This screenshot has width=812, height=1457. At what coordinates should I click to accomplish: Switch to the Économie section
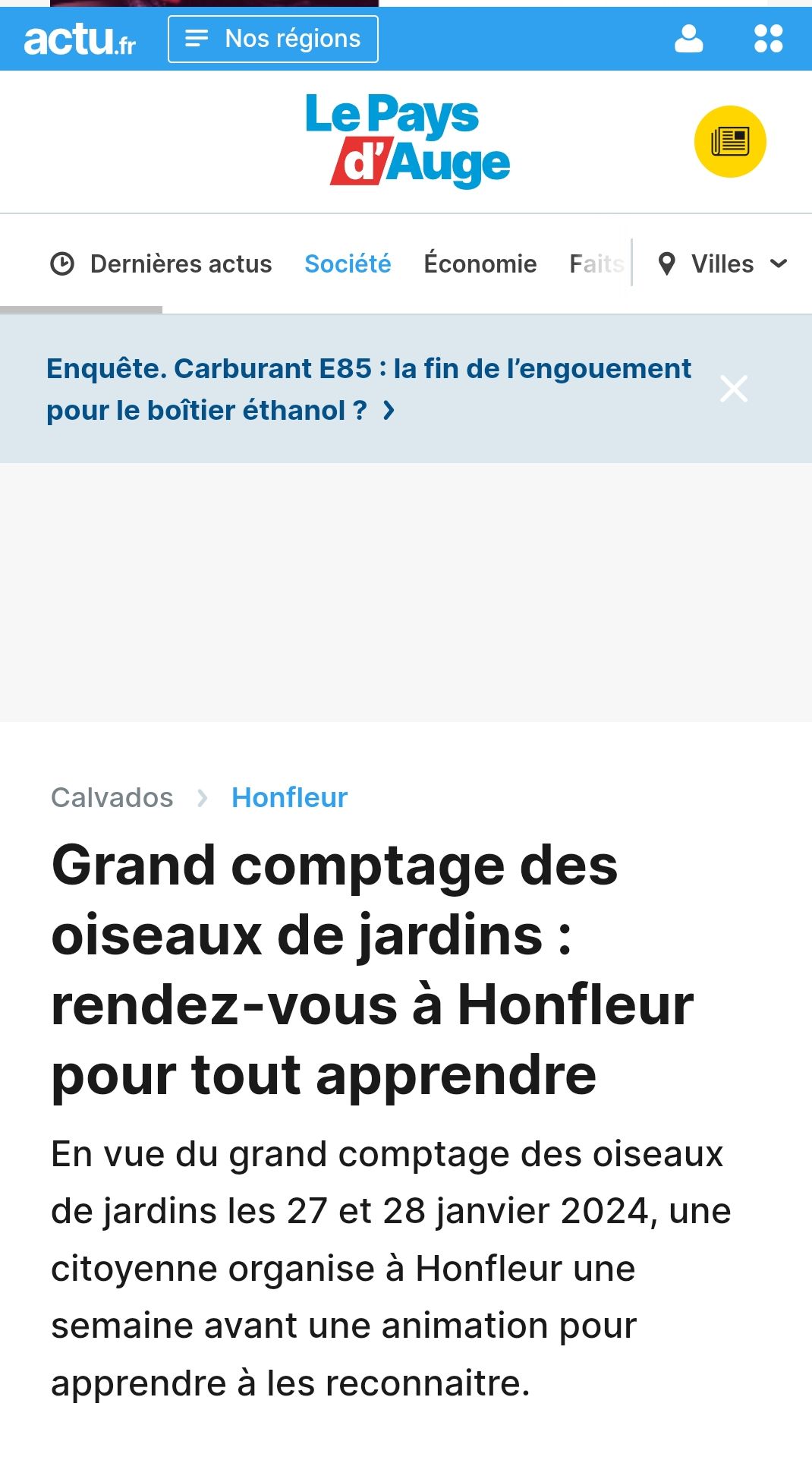480,264
